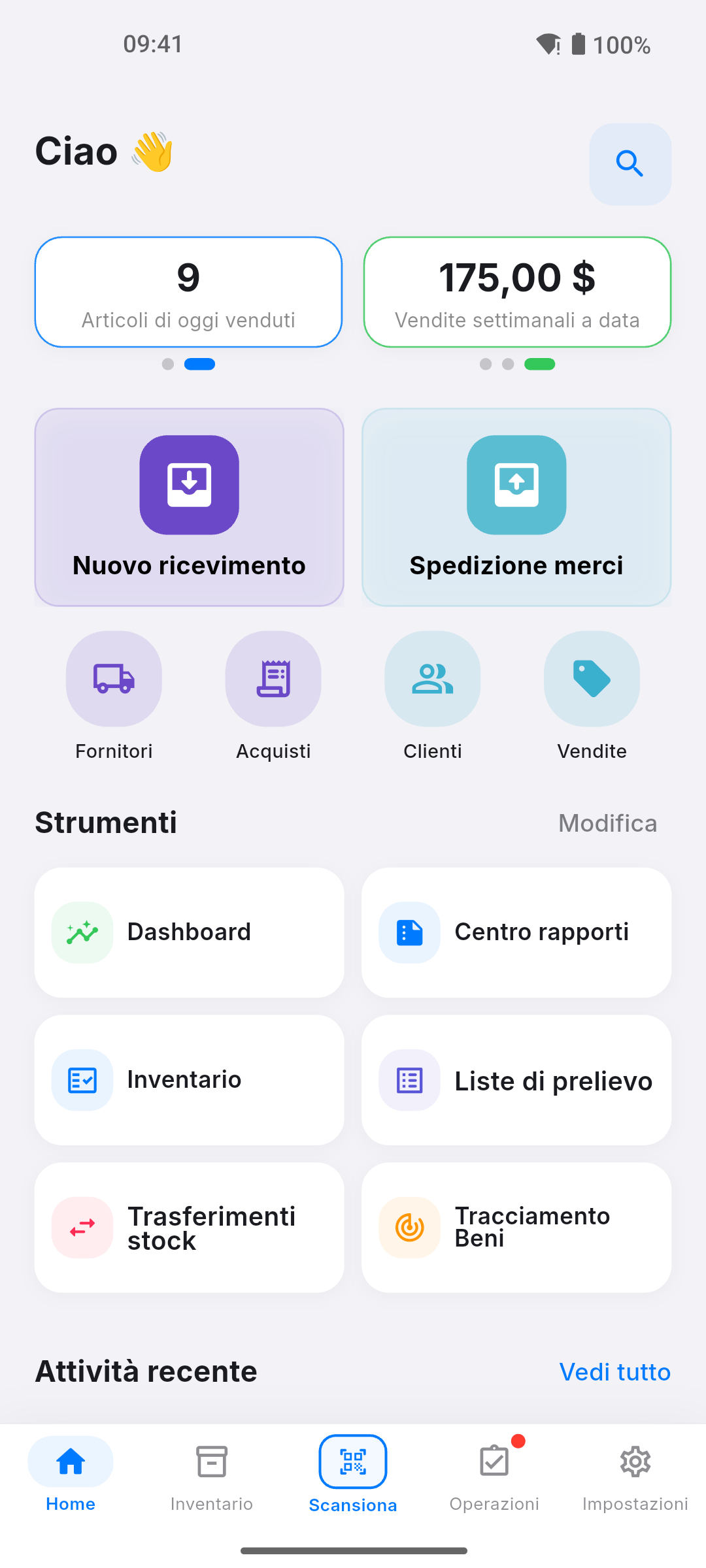
Task: Start a Nuovo ricevimento
Action: 190,508
